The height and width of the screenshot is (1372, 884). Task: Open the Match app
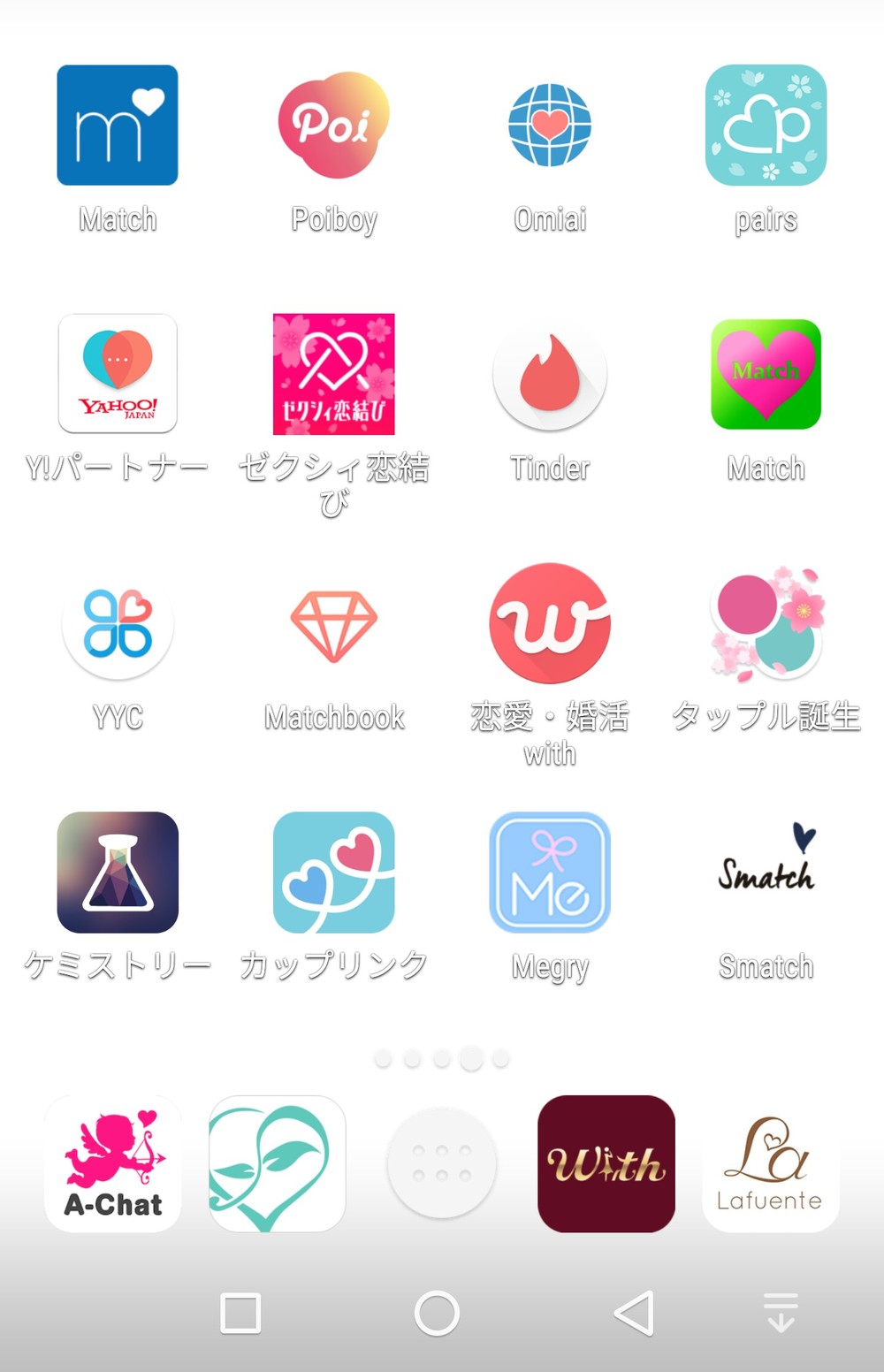[x=118, y=126]
